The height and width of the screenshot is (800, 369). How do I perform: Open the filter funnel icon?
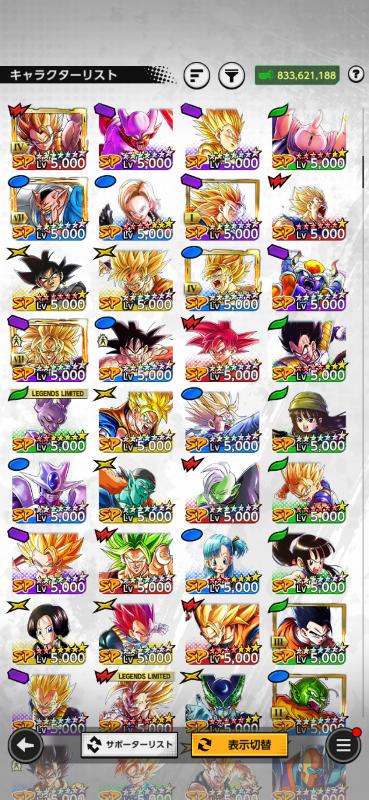(232, 76)
